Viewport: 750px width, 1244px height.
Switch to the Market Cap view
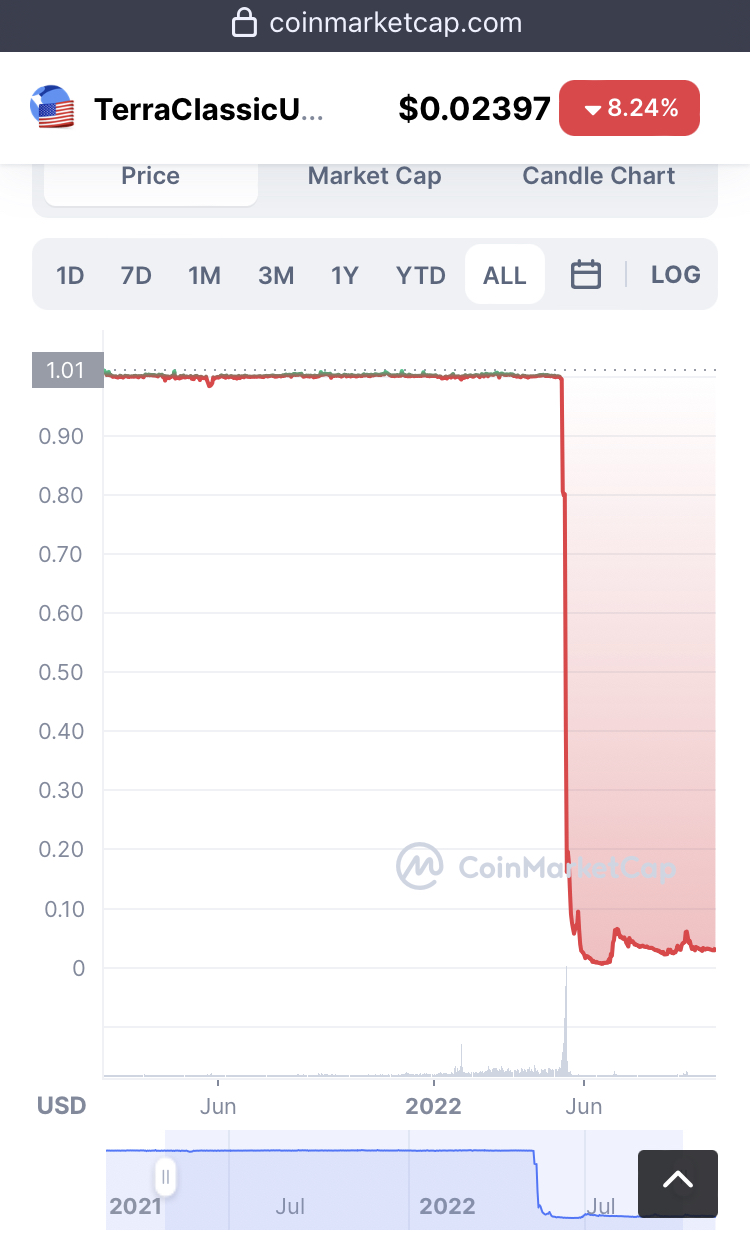tap(374, 177)
